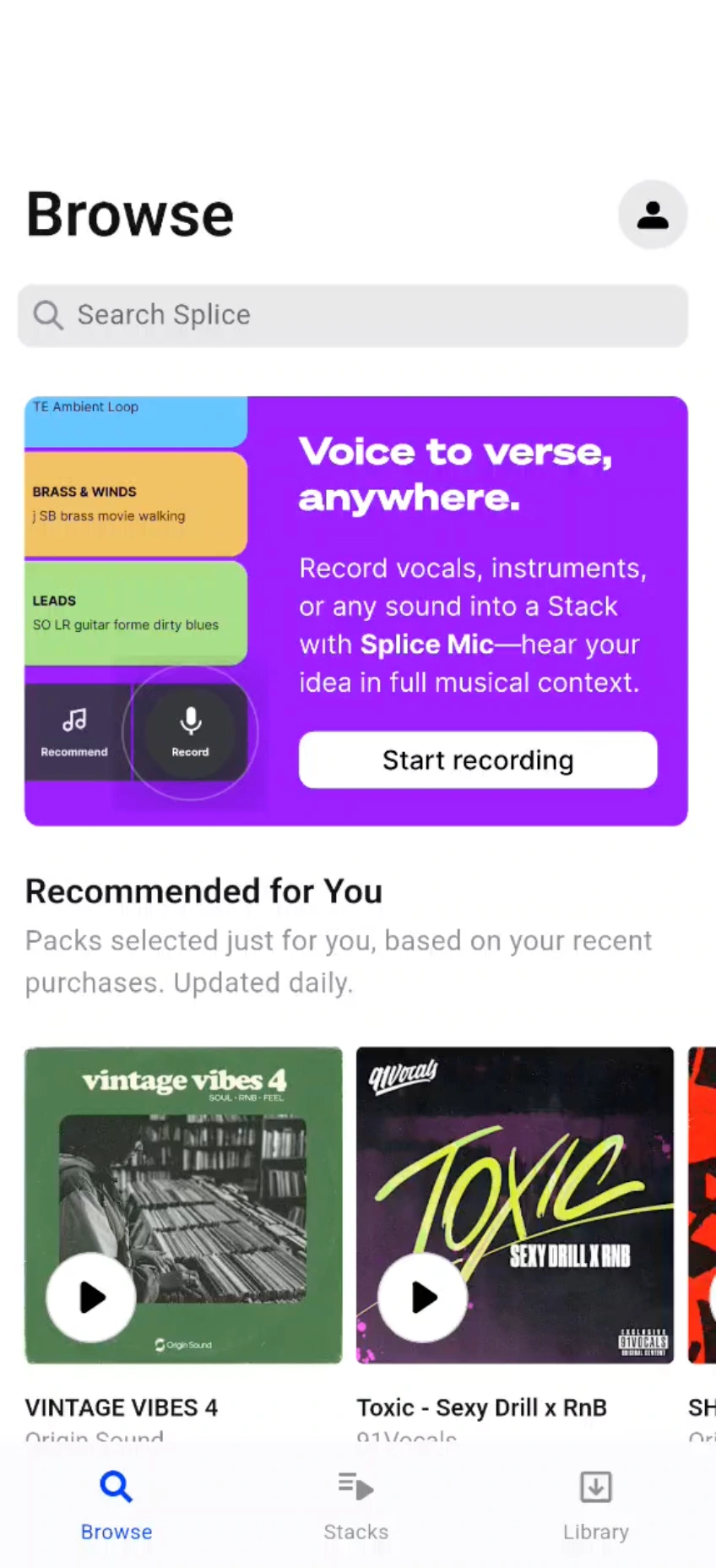
Task: Tap the Origin Sound label on vintage vibes artwork
Action: coord(183,1344)
